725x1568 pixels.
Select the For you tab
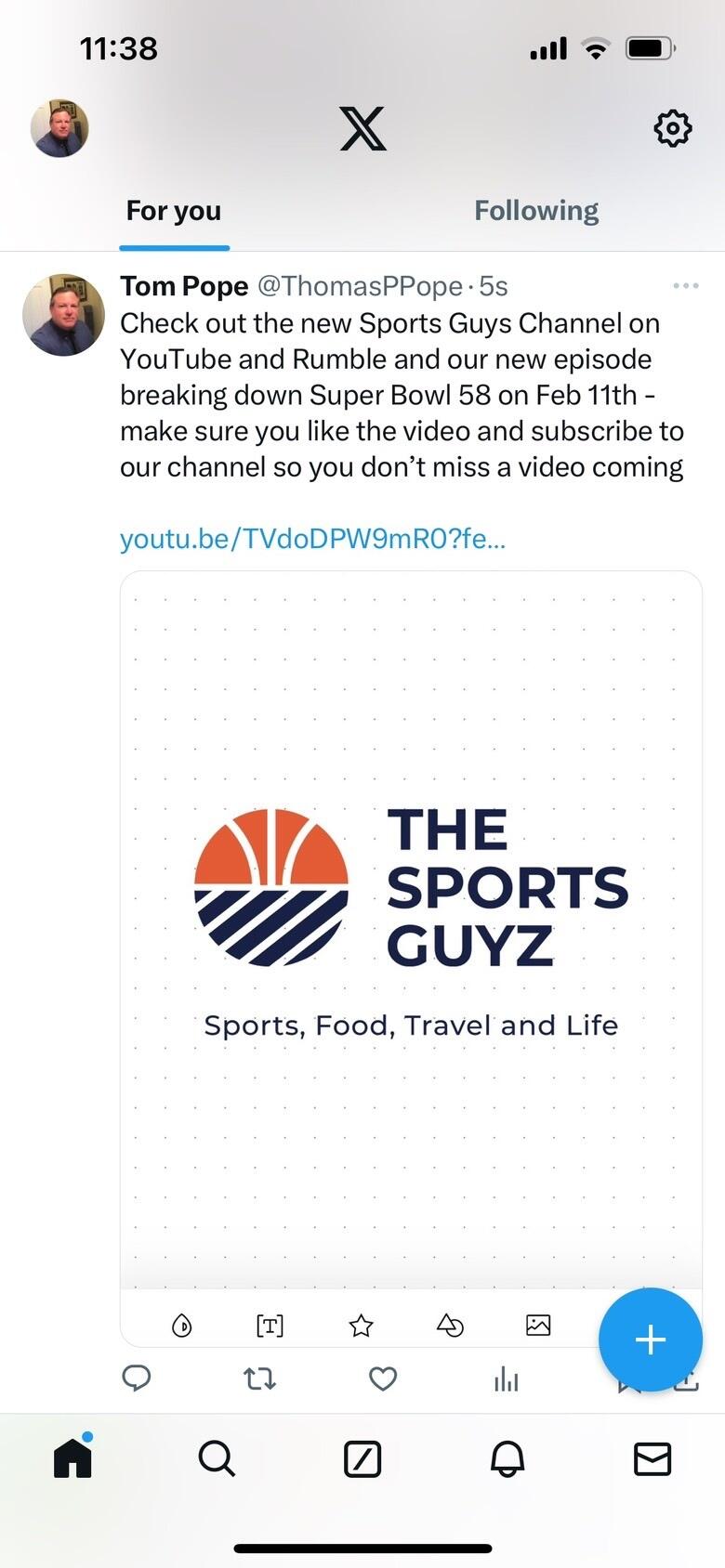(x=174, y=212)
